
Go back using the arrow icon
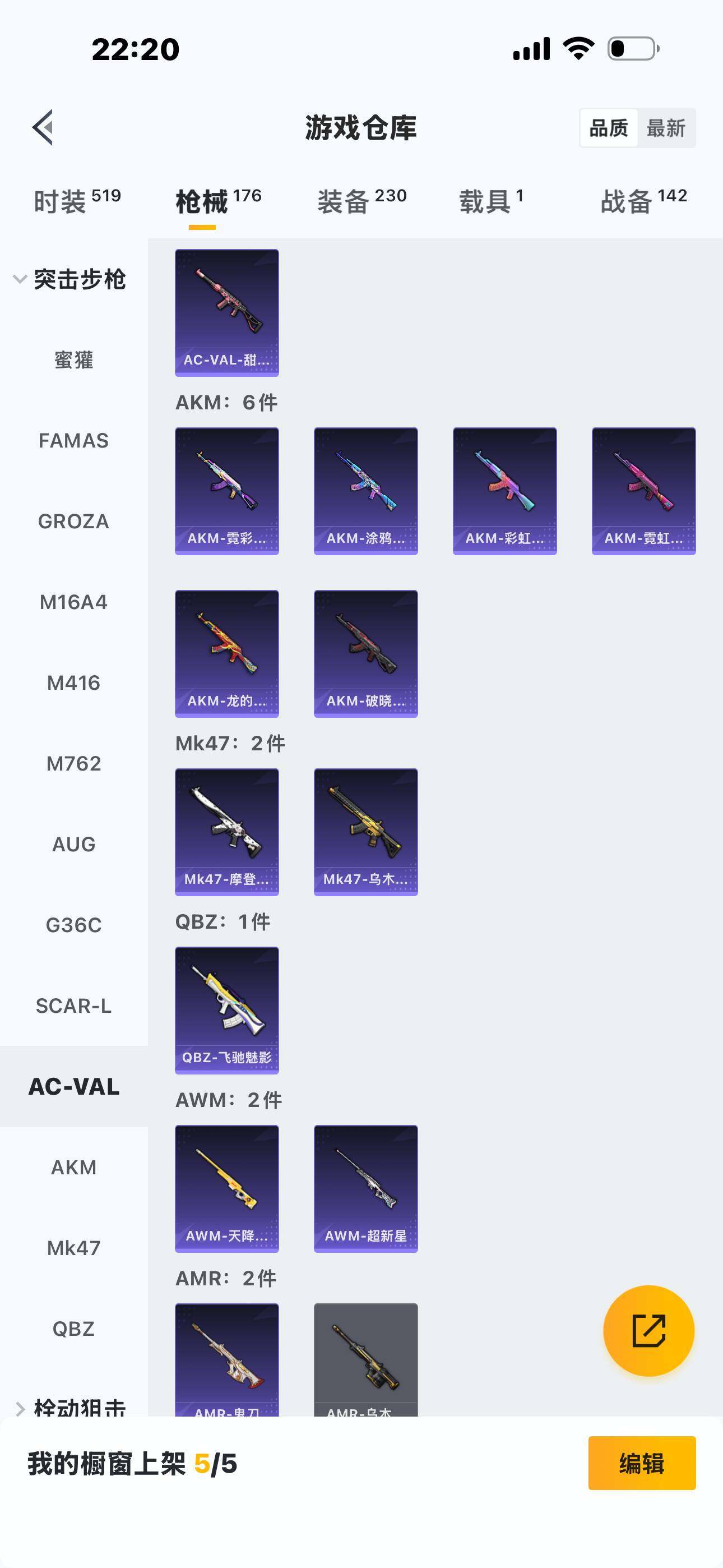43,128
